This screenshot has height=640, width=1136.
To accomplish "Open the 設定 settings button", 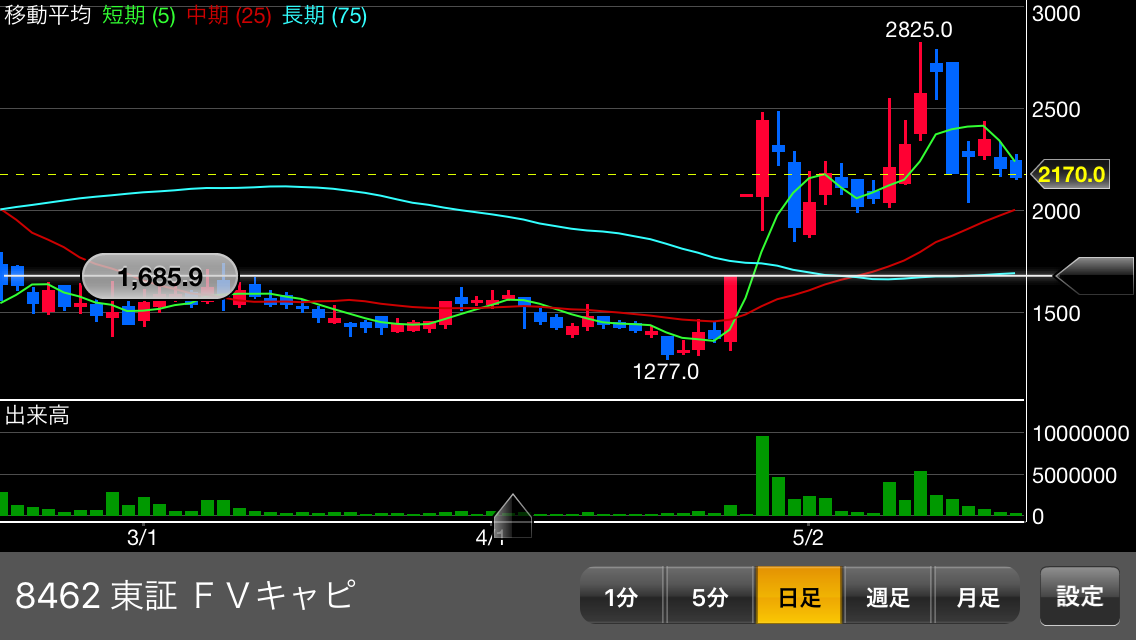I will (x=1079, y=597).
